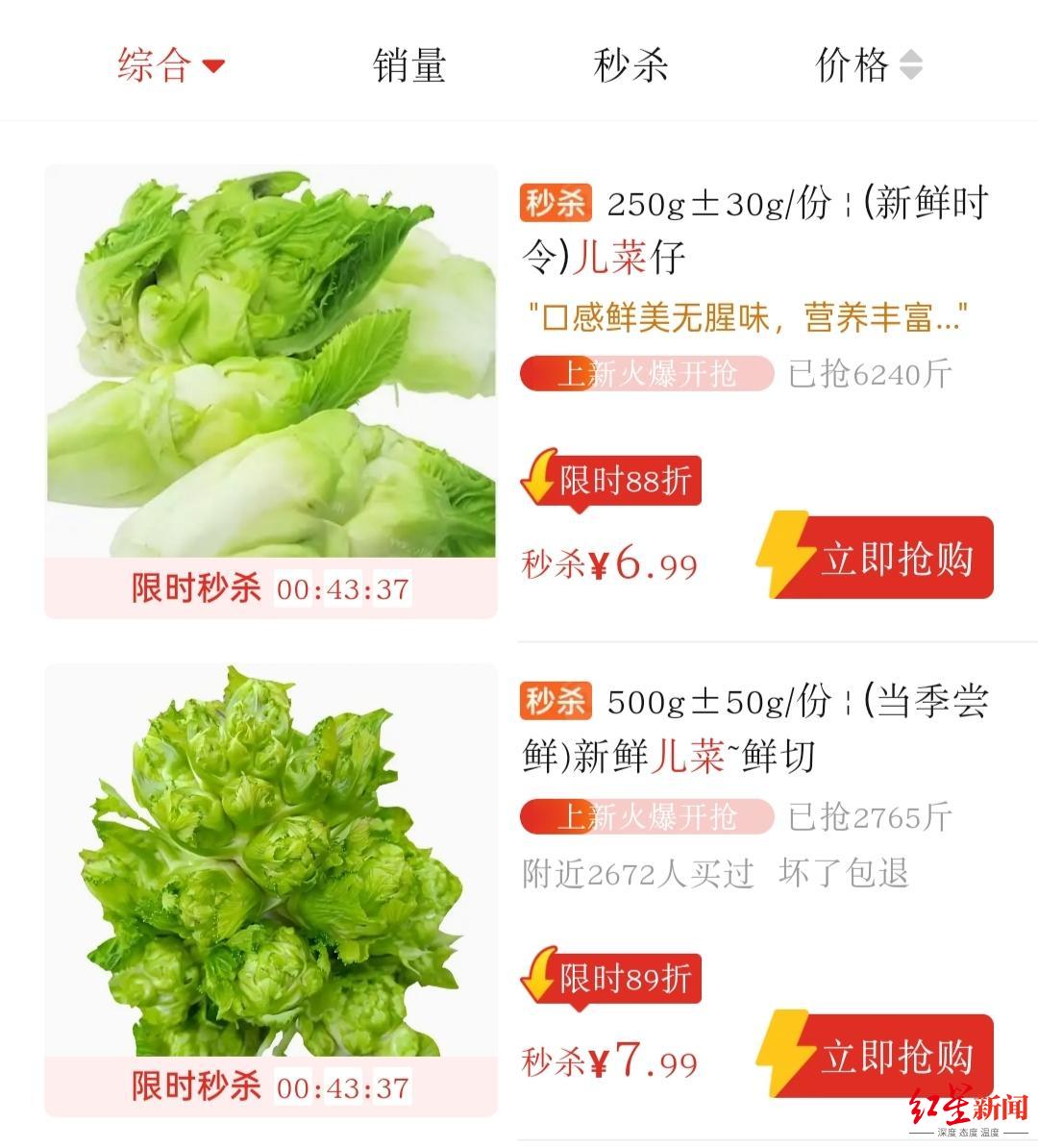1038x1148 pixels.
Task: Sort products by 销量
Action: click(x=409, y=65)
